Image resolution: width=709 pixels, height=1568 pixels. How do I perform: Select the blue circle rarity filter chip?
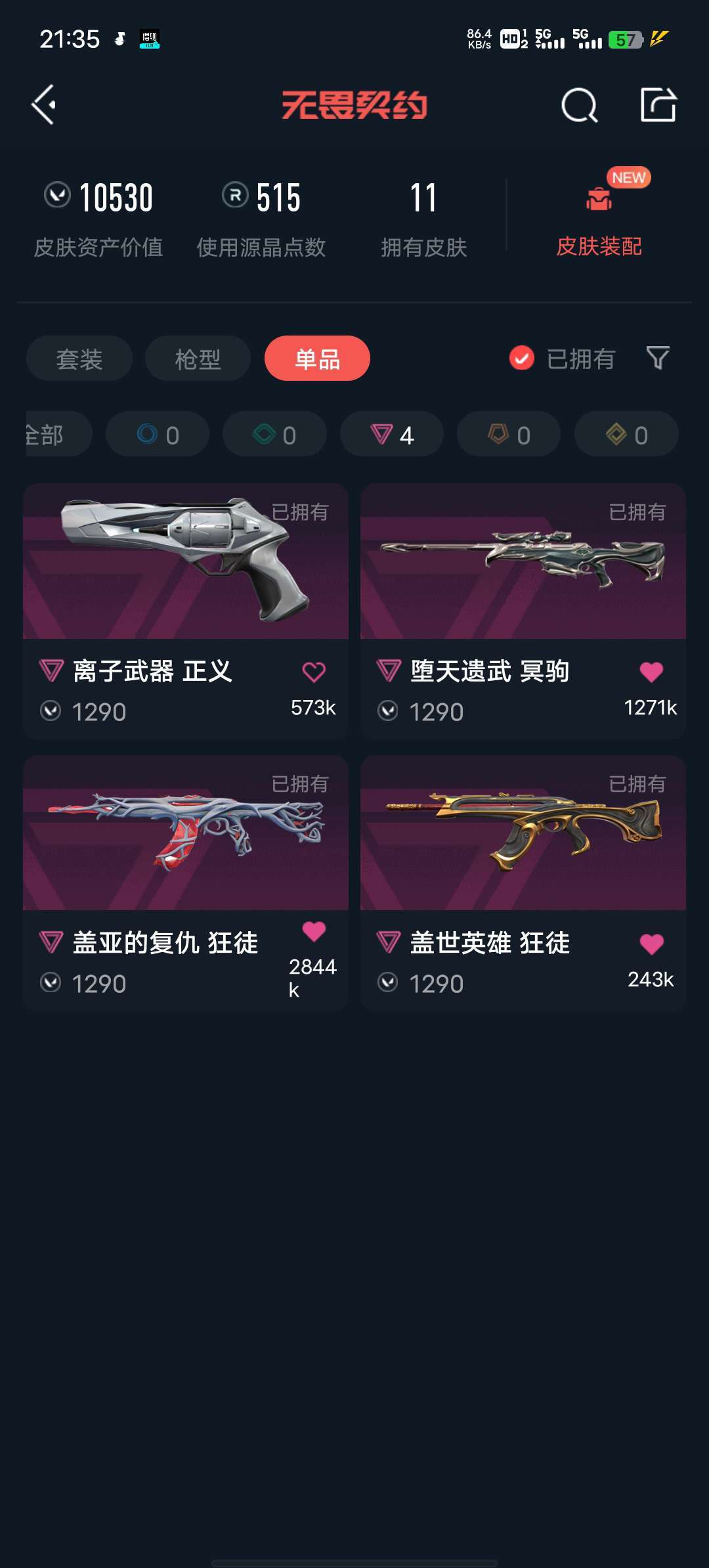(x=157, y=433)
